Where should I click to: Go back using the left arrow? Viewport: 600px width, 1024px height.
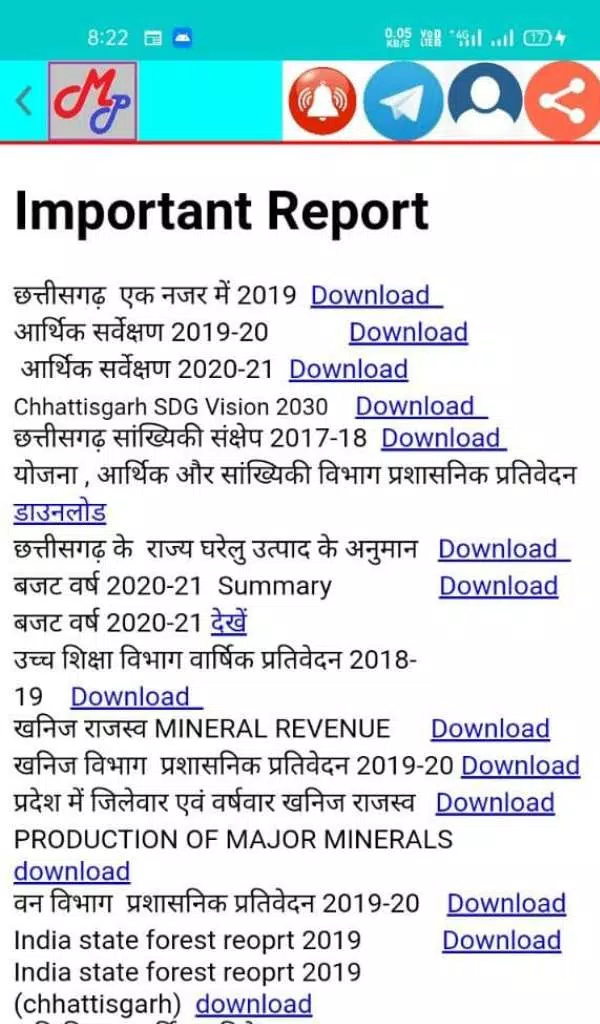(x=24, y=101)
